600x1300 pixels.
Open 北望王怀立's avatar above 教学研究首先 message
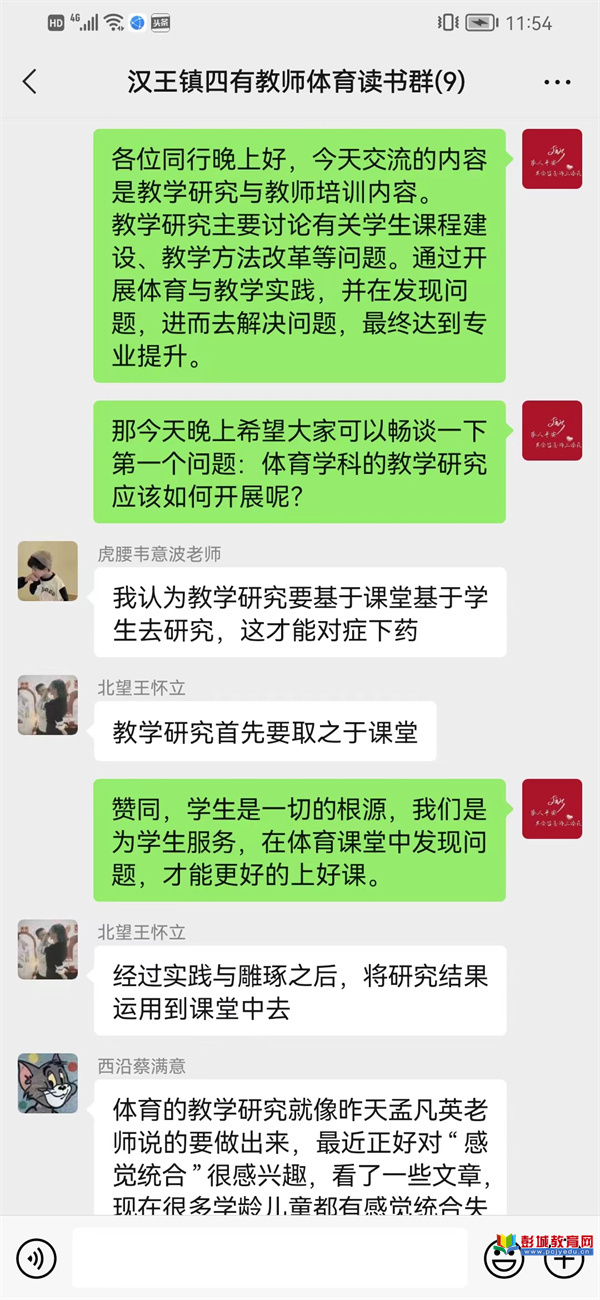(48, 705)
